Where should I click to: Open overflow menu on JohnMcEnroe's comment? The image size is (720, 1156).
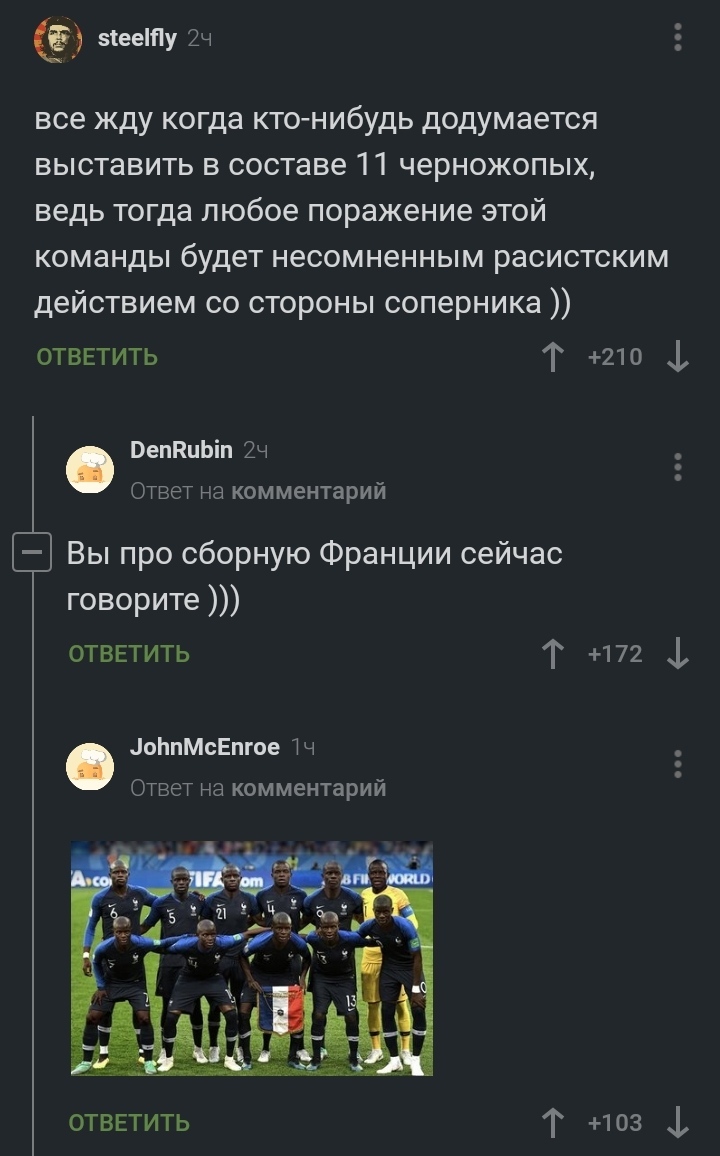(678, 764)
